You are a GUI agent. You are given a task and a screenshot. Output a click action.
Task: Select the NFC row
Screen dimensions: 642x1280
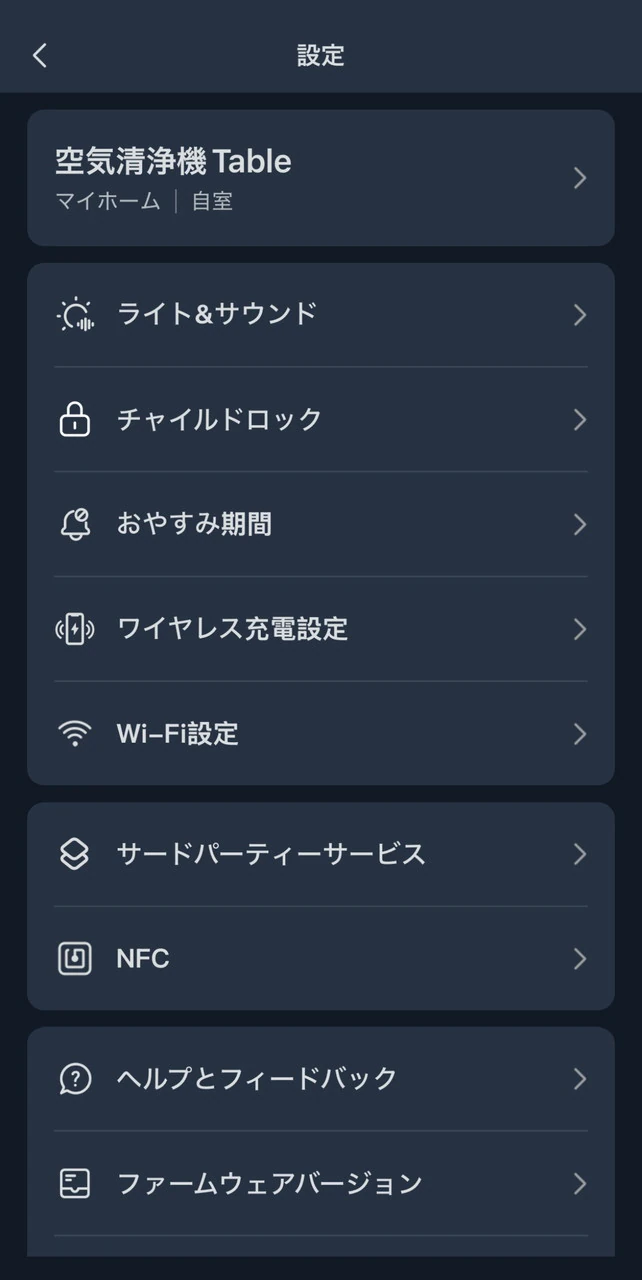point(320,960)
